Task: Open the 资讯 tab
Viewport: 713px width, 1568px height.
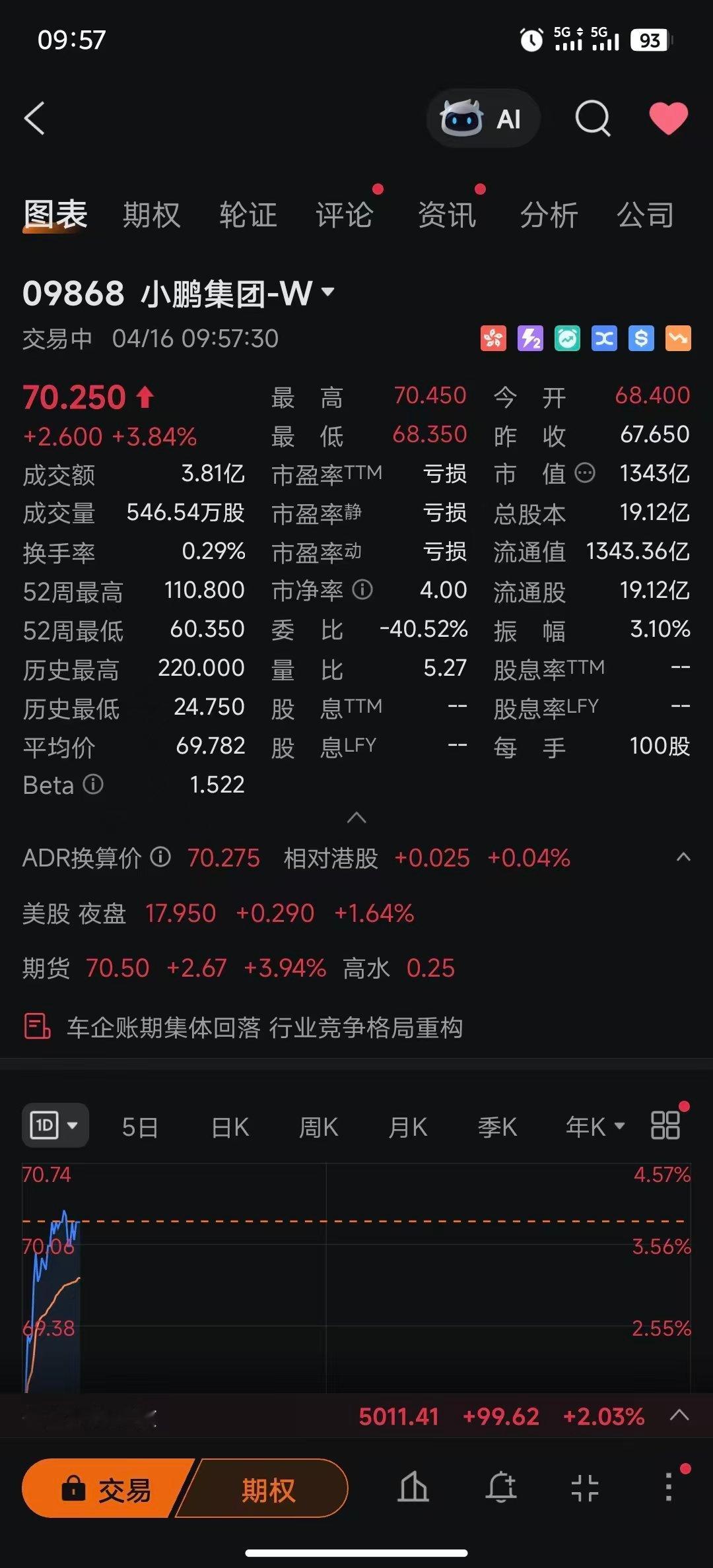Action: pos(447,215)
